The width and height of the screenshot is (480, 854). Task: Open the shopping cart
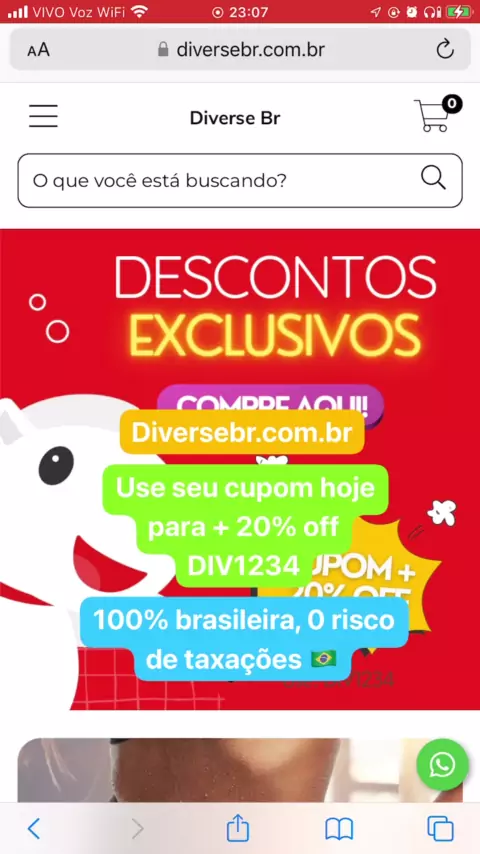click(437, 113)
